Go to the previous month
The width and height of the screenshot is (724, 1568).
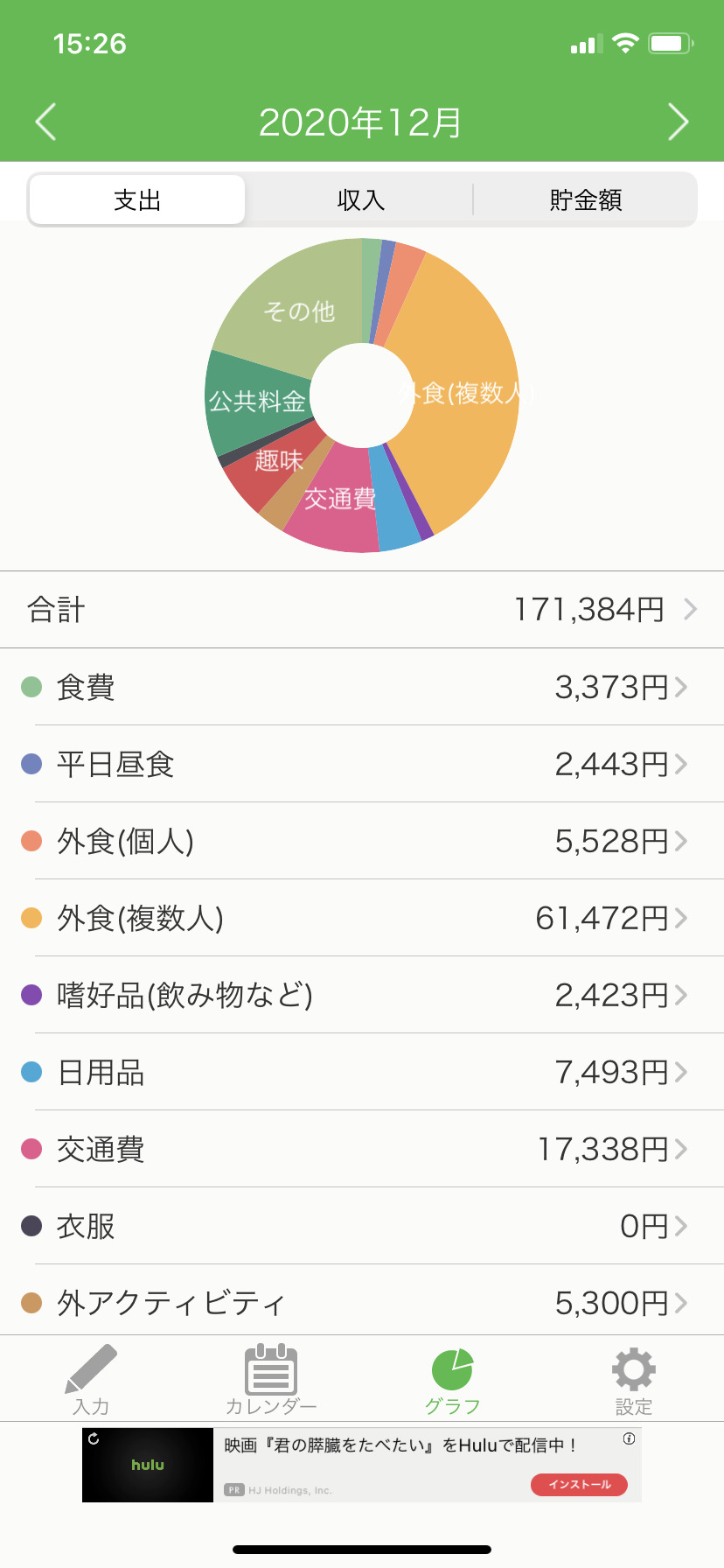click(x=45, y=122)
